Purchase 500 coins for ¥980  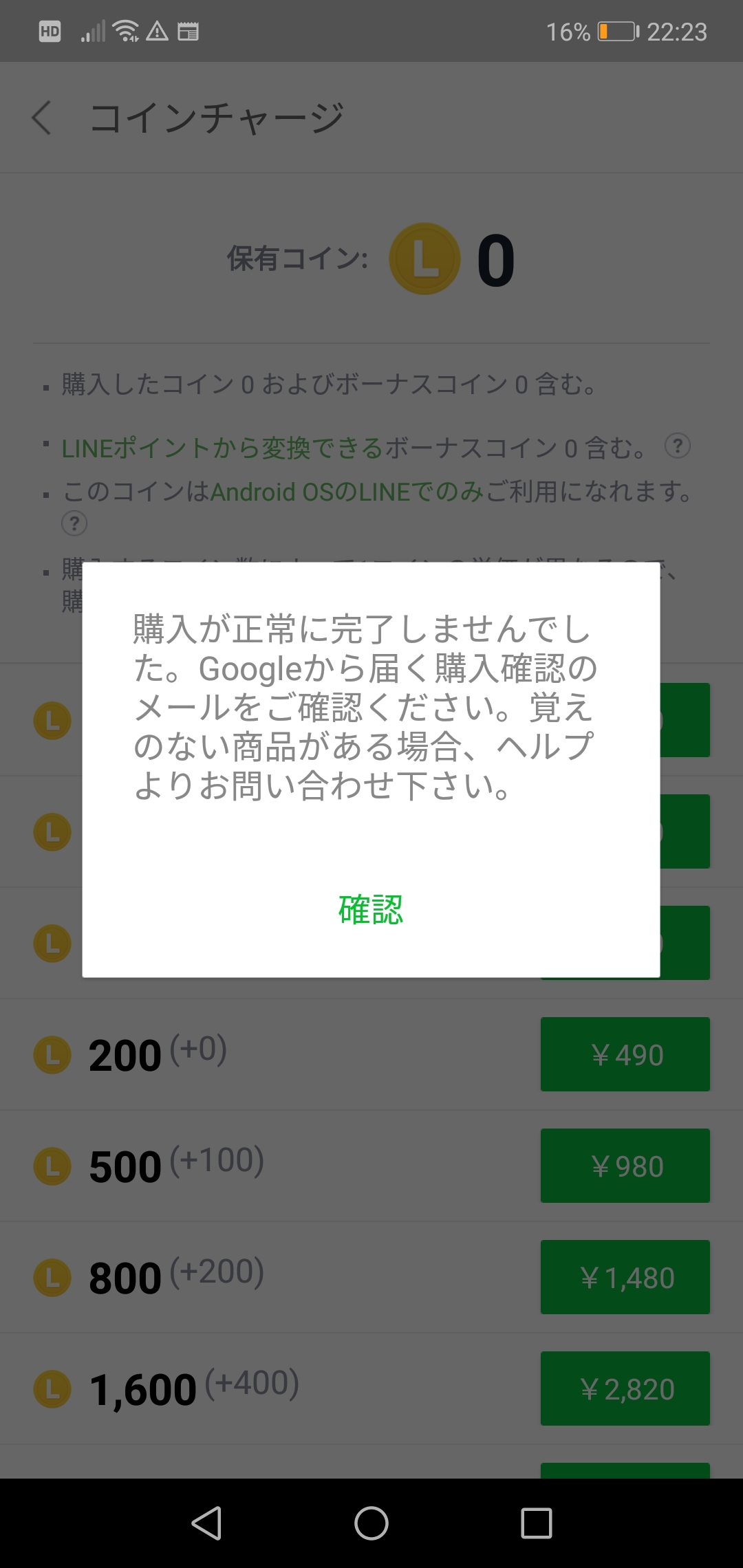click(625, 1166)
